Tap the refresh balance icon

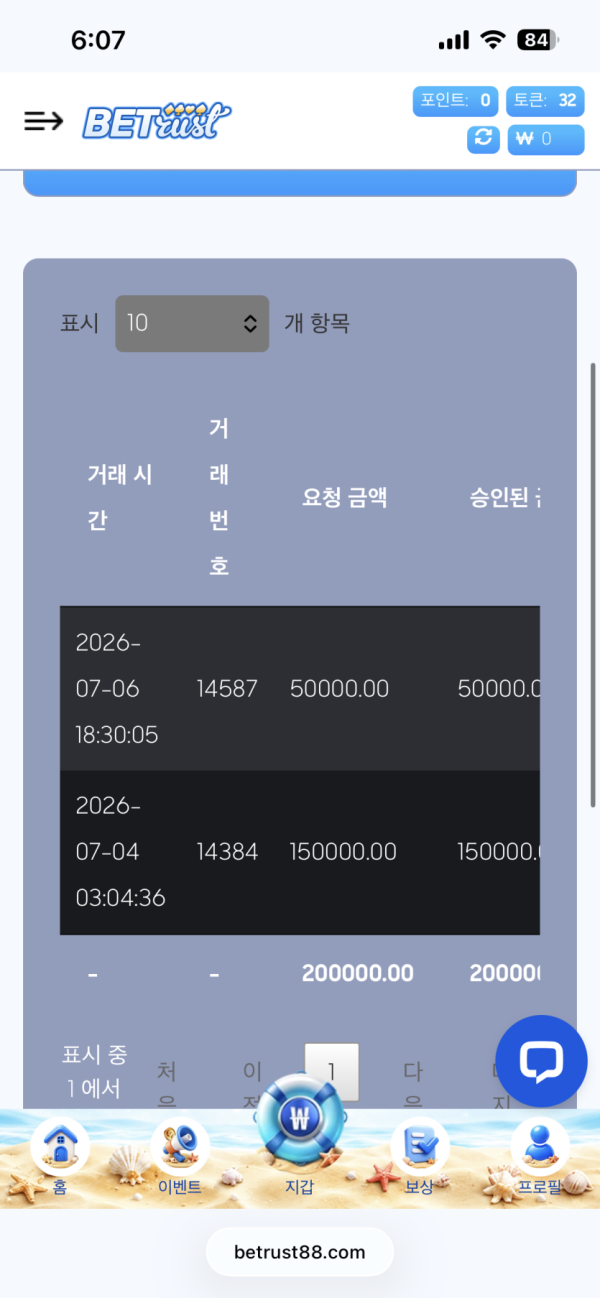[483, 139]
